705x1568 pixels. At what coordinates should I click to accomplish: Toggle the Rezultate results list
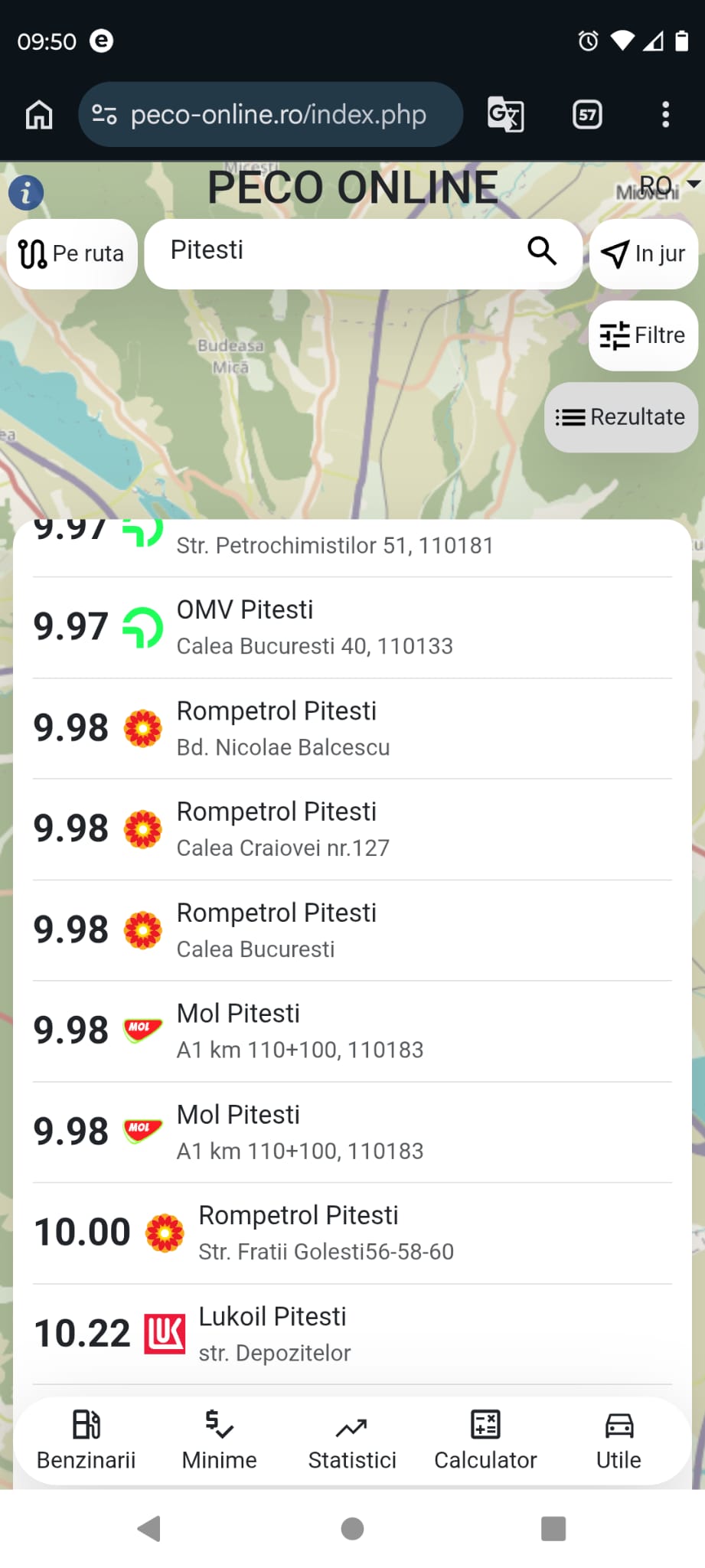click(x=621, y=417)
